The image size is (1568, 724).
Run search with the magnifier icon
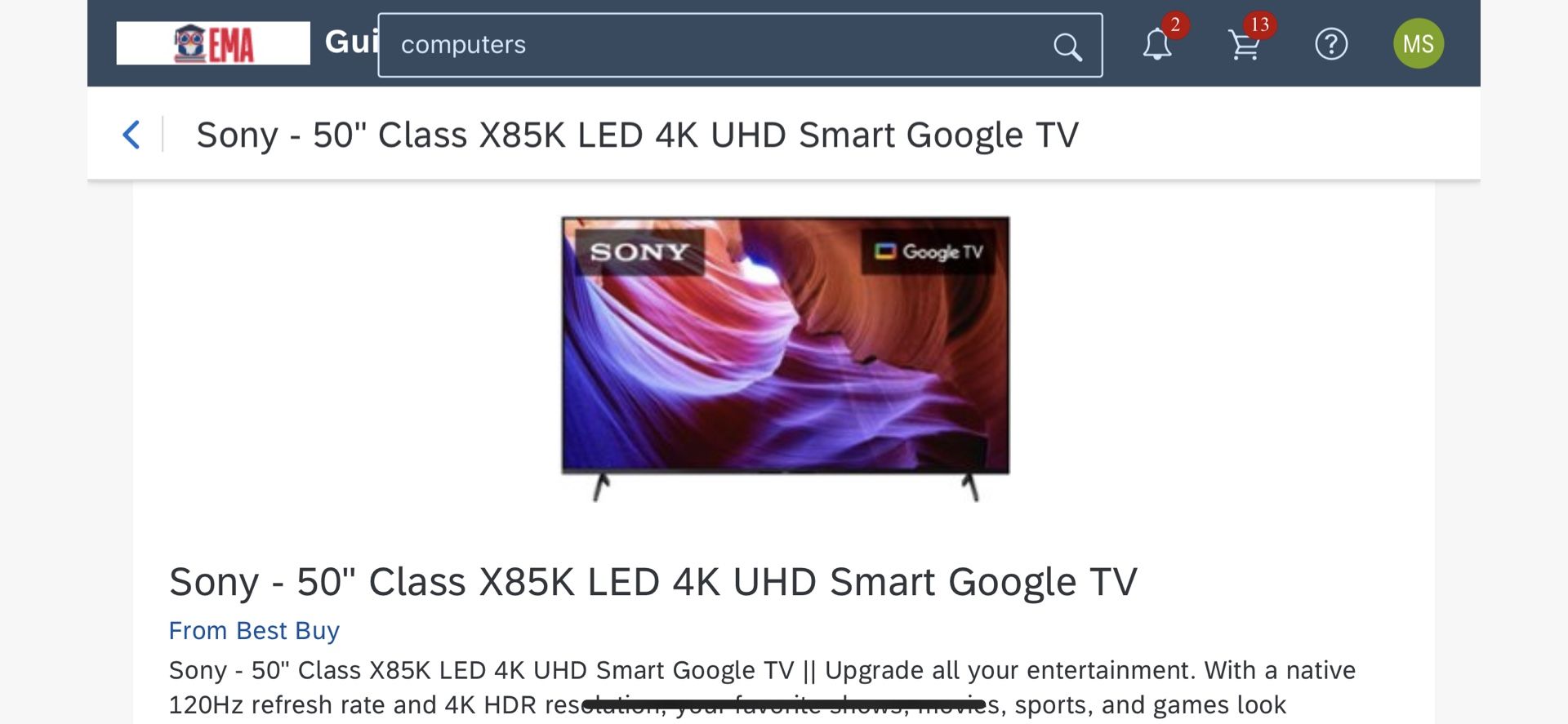click(1067, 47)
